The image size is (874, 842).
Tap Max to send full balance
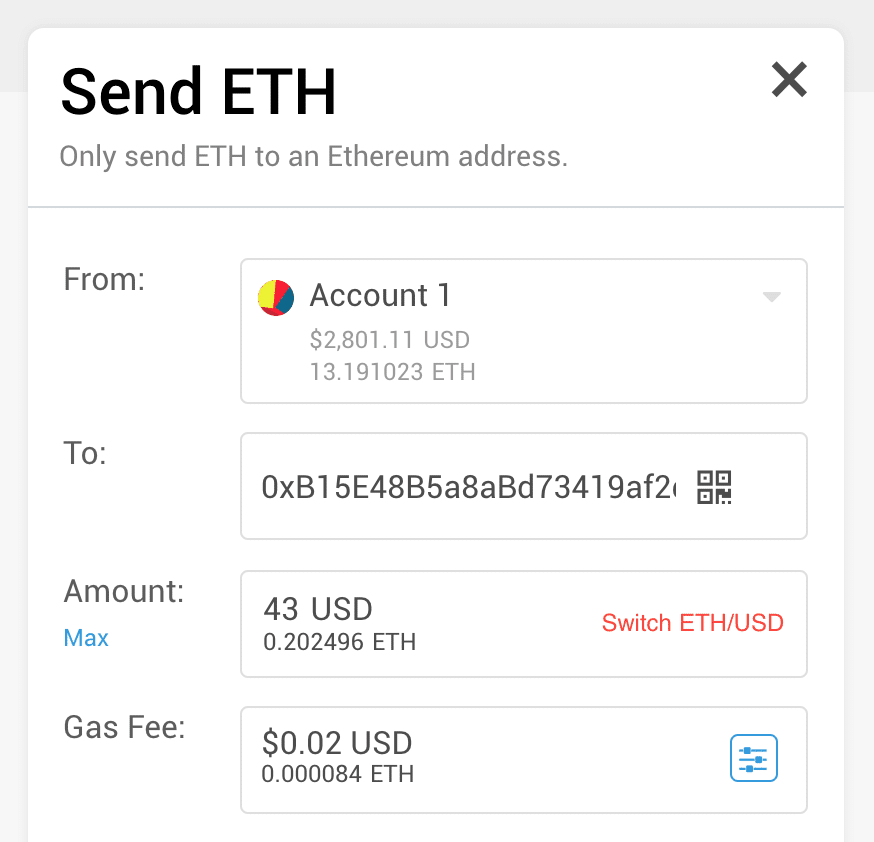click(86, 638)
